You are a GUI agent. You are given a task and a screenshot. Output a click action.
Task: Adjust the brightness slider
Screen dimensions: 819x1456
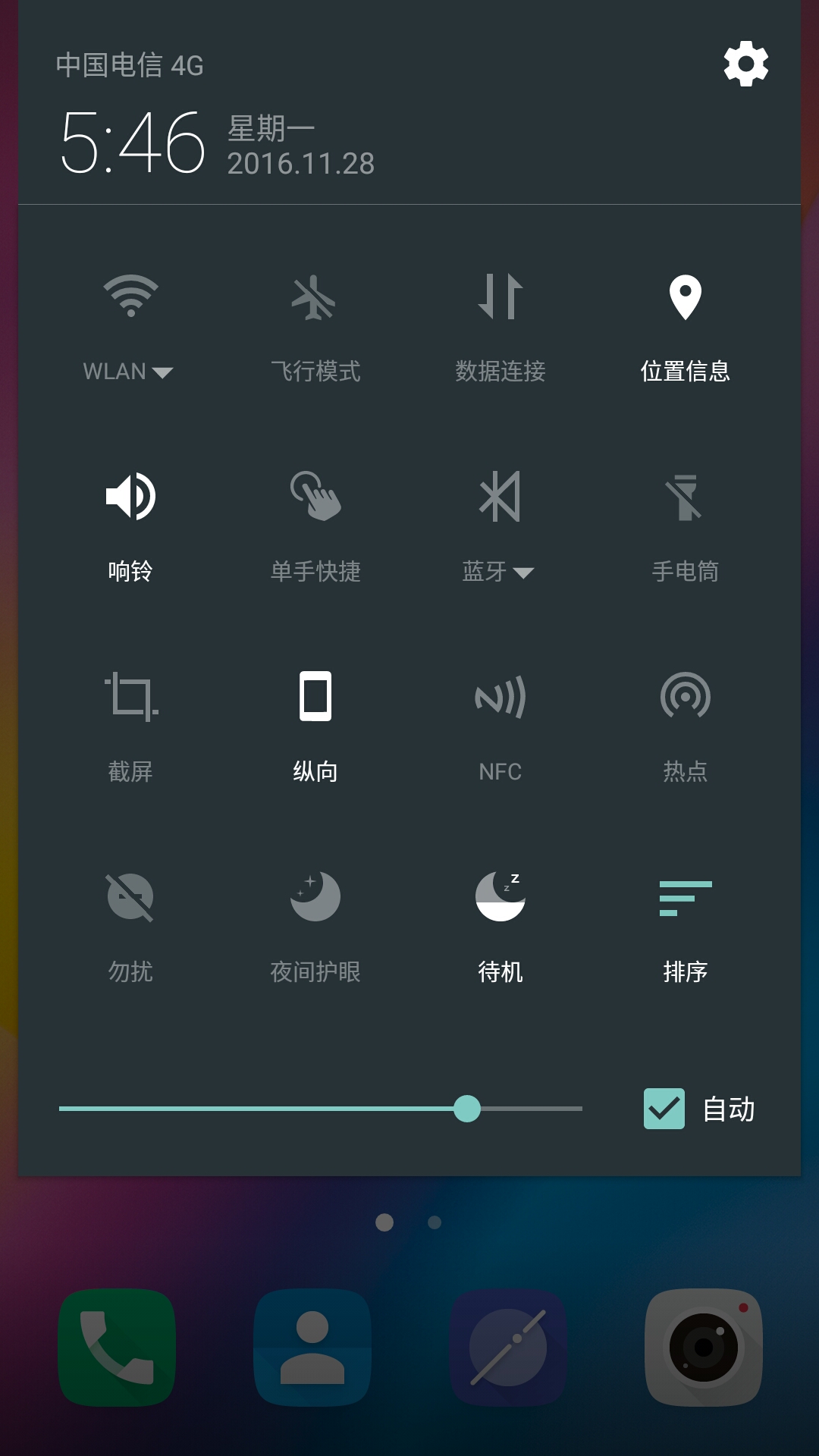(469, 1108)
